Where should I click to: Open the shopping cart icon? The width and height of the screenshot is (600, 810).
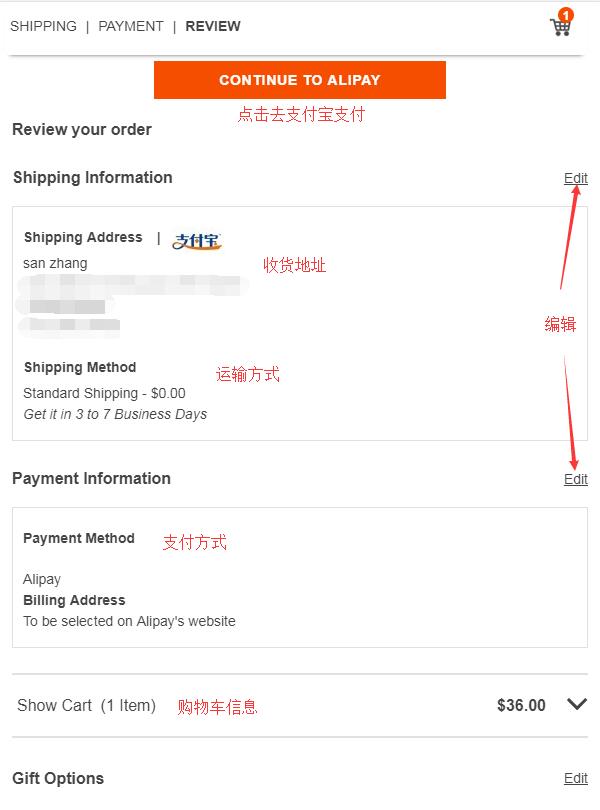click(x=561, y=25)
